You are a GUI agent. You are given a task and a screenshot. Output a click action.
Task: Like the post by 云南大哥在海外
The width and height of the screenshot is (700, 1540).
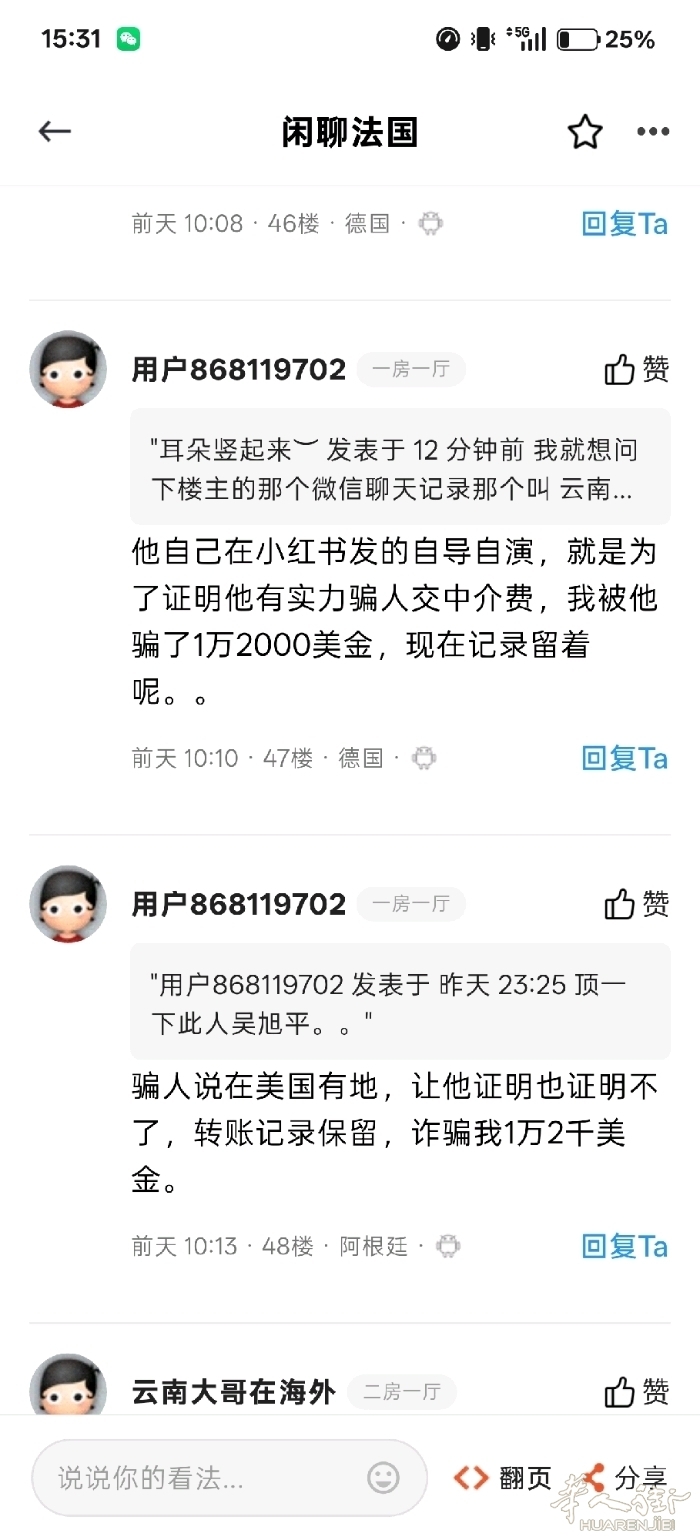(637, 1391)
